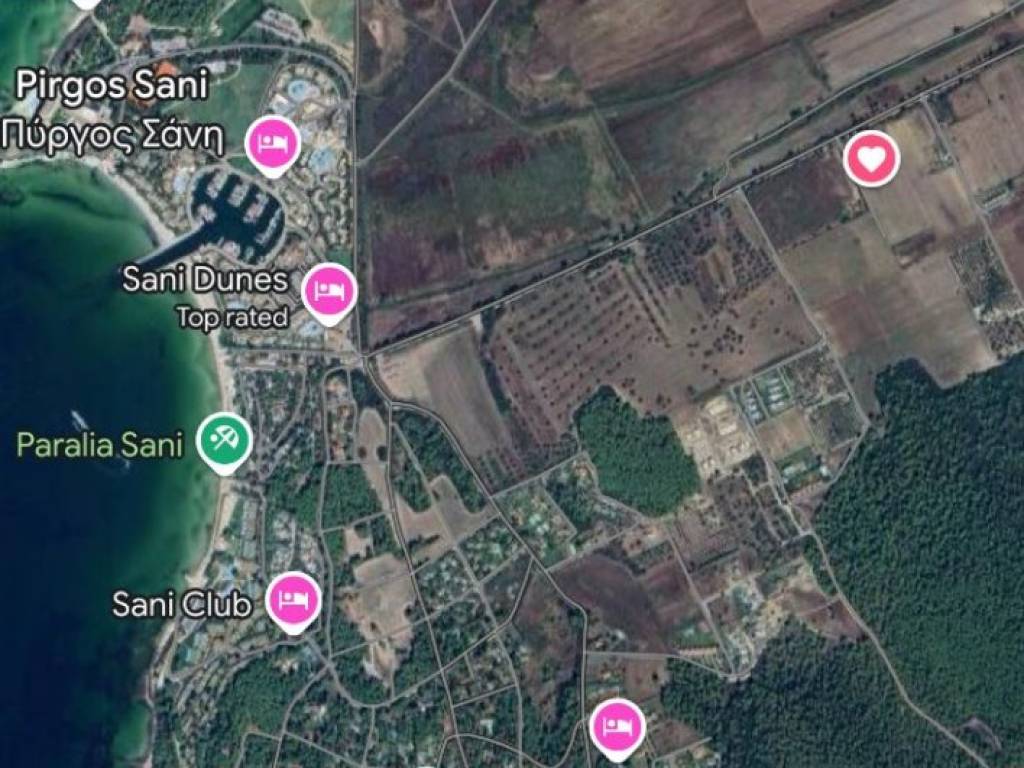This screenshot has height=768, width=1024.
Task: Open the saved place heart marker
Action: point(871,158)
